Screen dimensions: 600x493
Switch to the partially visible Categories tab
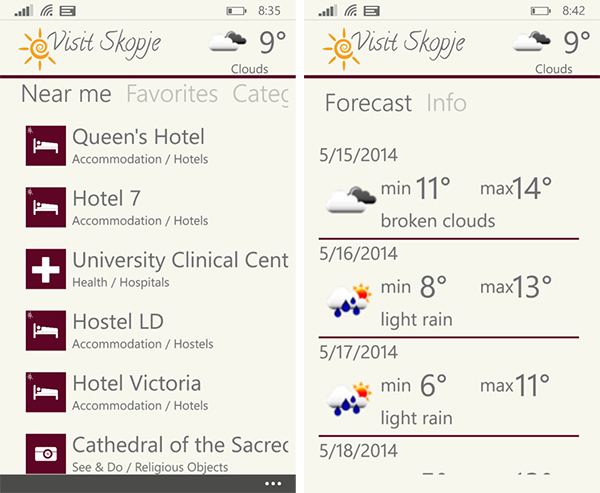260,94
